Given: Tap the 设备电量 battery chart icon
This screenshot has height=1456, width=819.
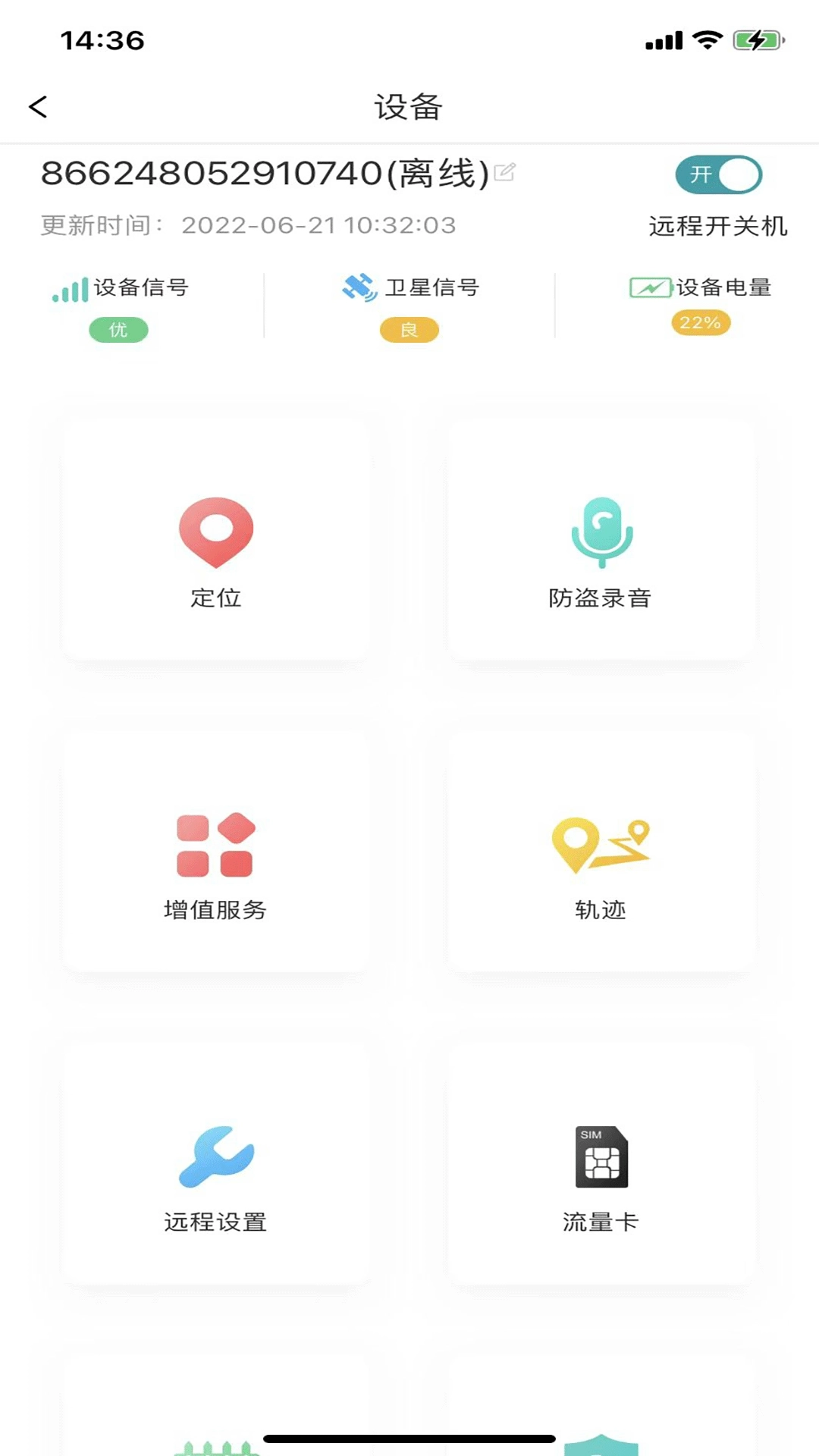Looking at the screenshot, I should coord(650,287).
